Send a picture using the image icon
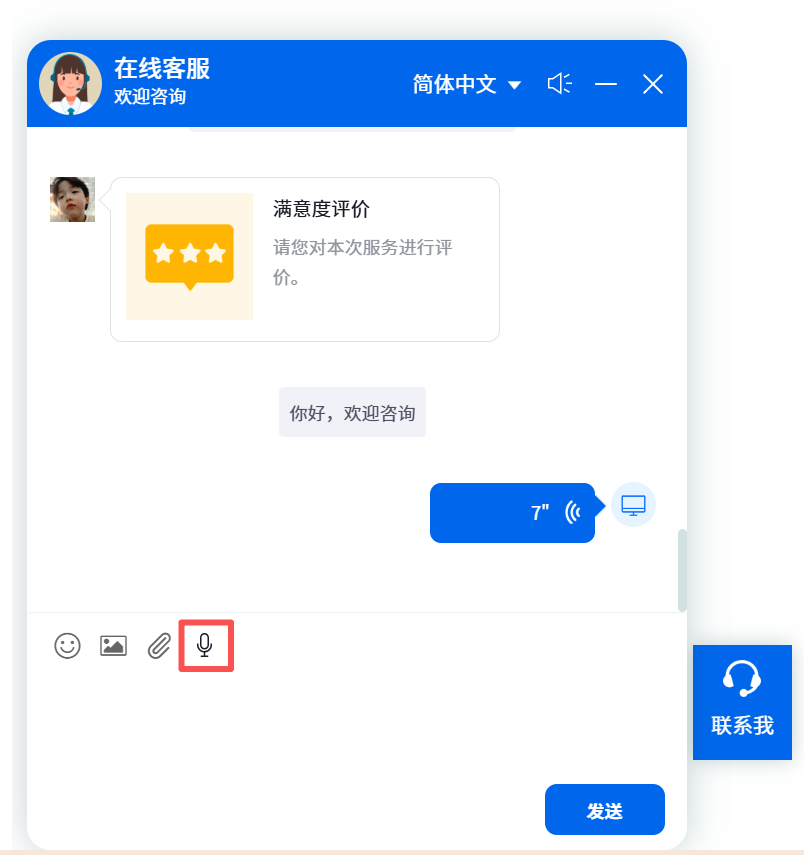Image resolution: width=804 pixels, height=855 pixels. click(113, 646)
